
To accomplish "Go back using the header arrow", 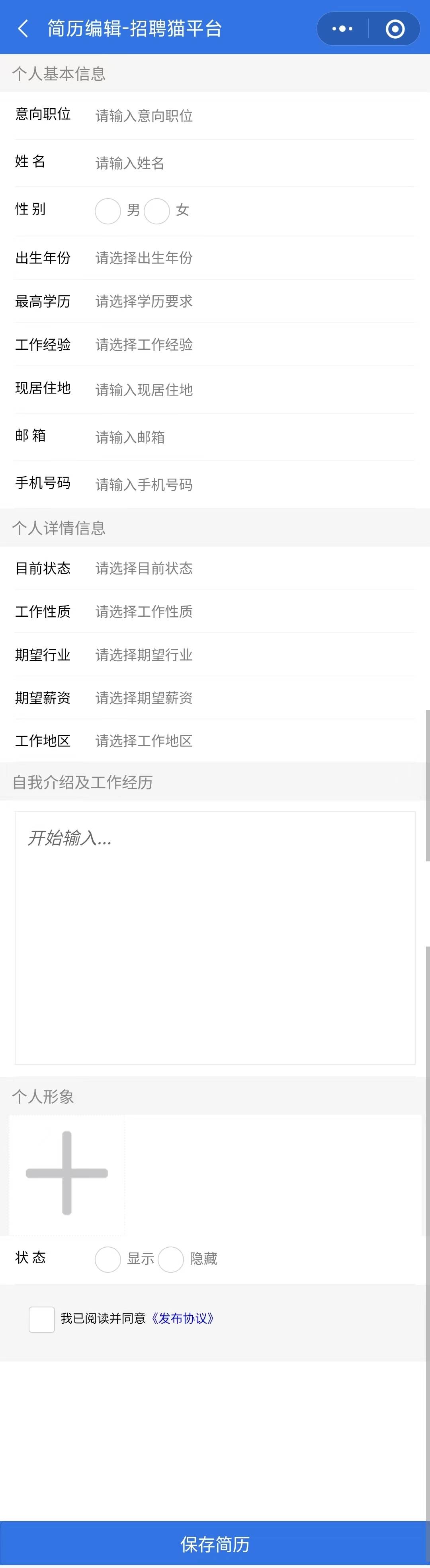I will pyautogui.click(x=23, y=28).
